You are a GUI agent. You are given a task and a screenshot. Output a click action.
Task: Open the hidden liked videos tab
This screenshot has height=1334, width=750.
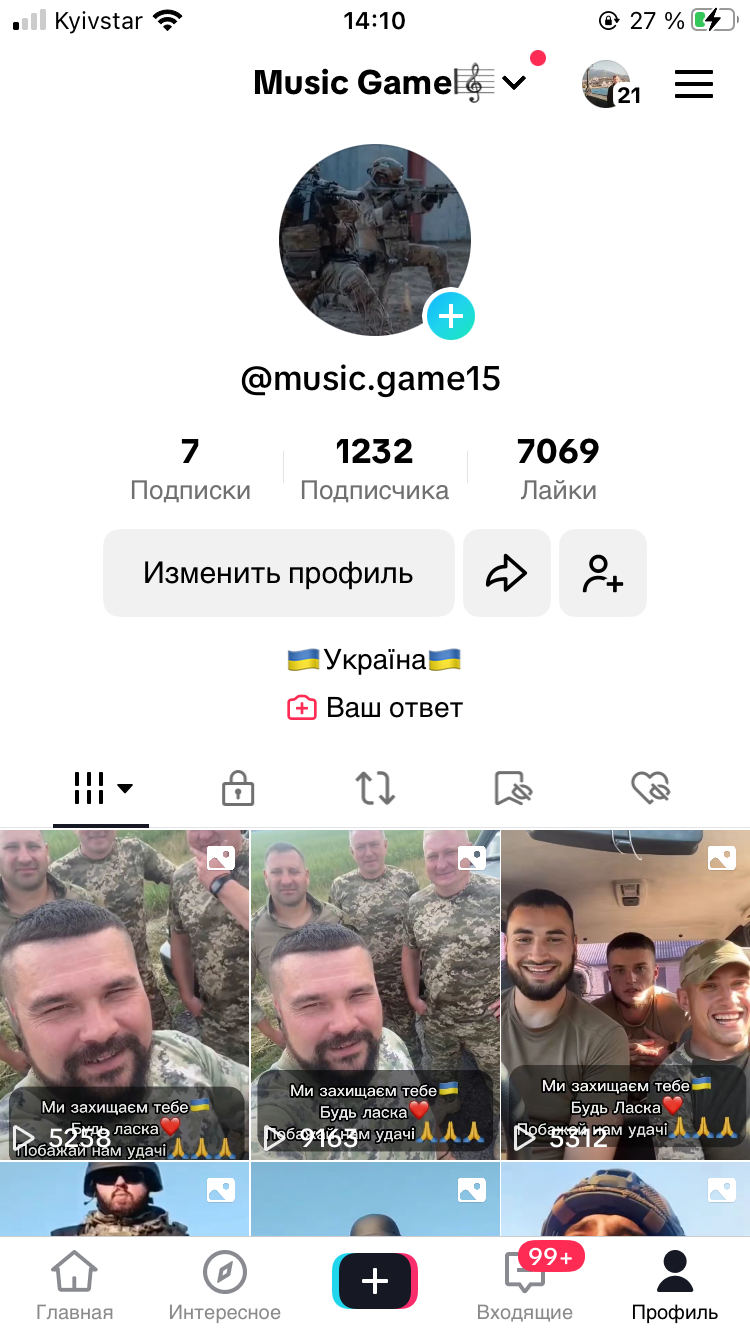(650, 788)
